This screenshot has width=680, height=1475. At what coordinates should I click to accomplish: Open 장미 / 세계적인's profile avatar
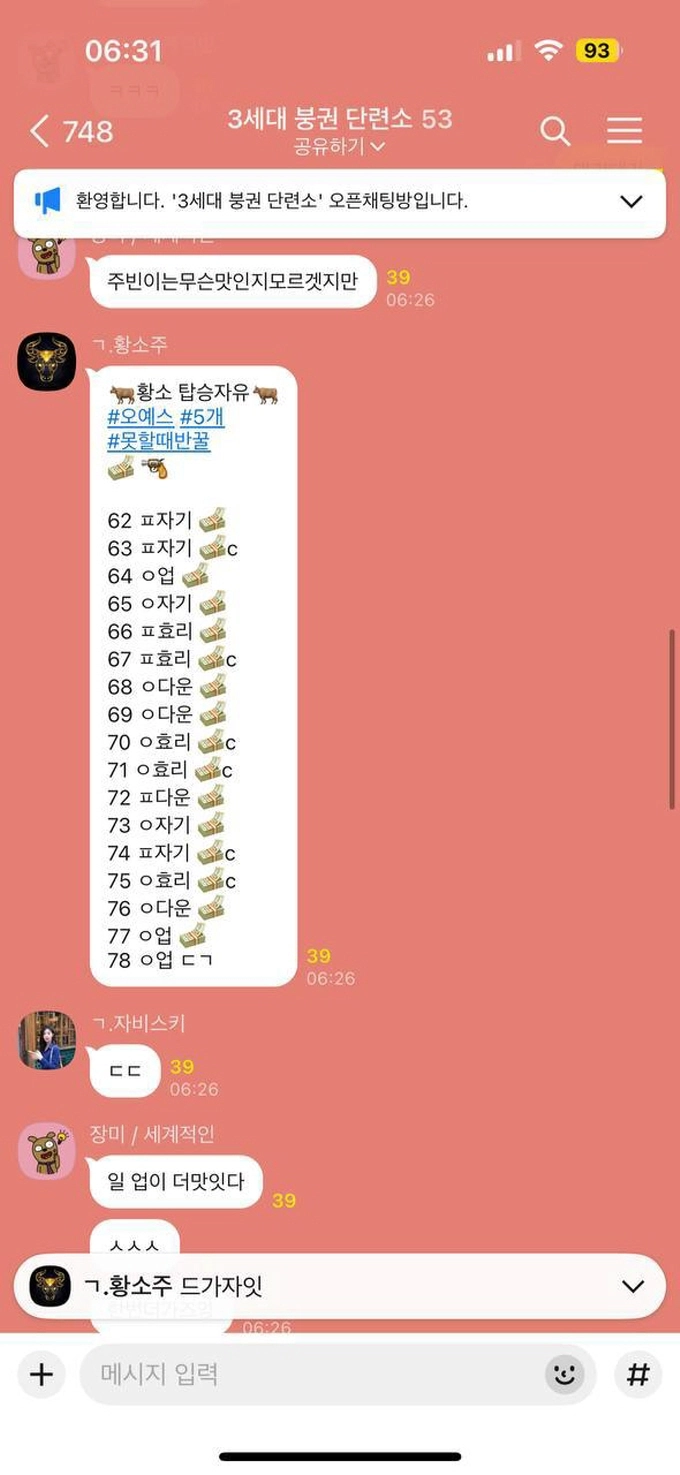(x=47, y=1151)
